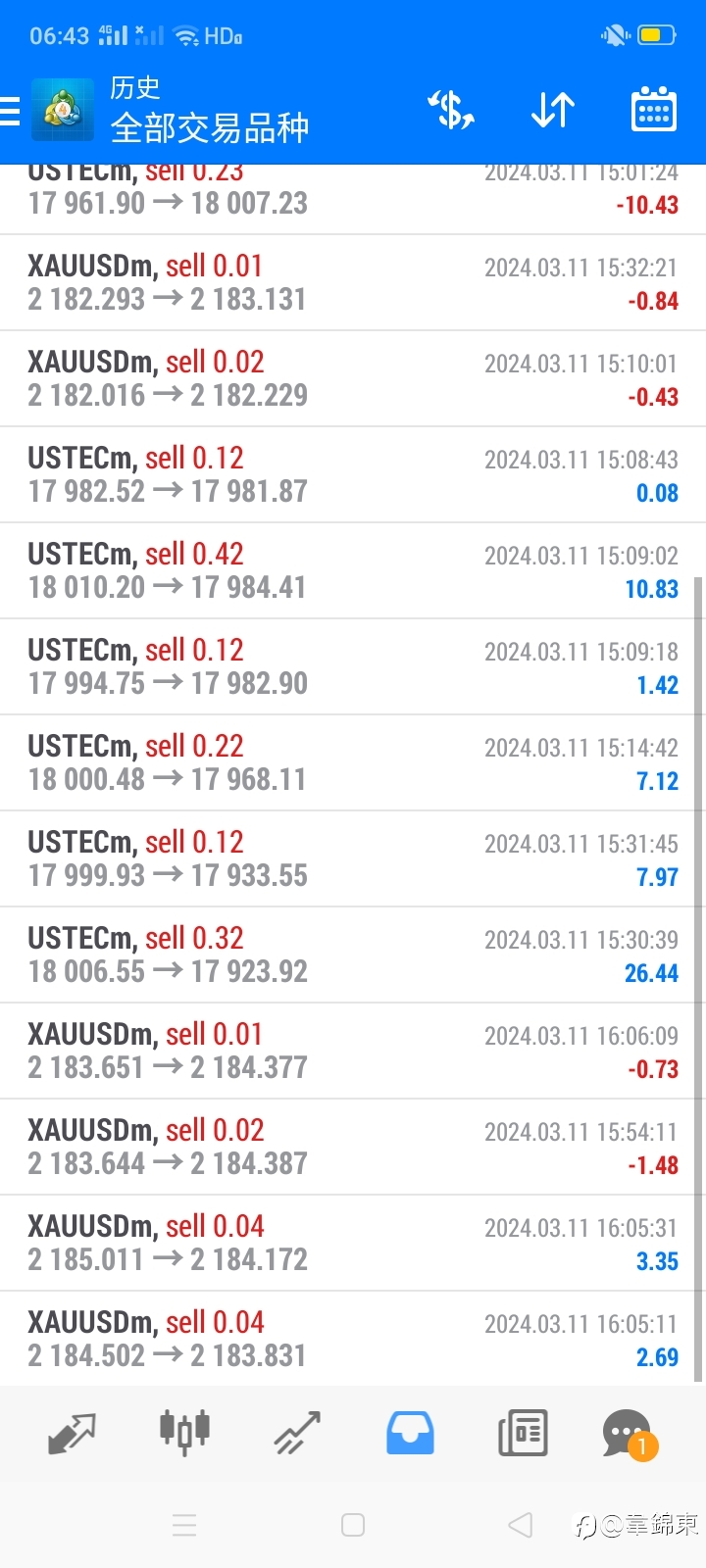
Task: Open USTECm sell 0.32 trade with 26.44 profit
Action: click(353, 955)
